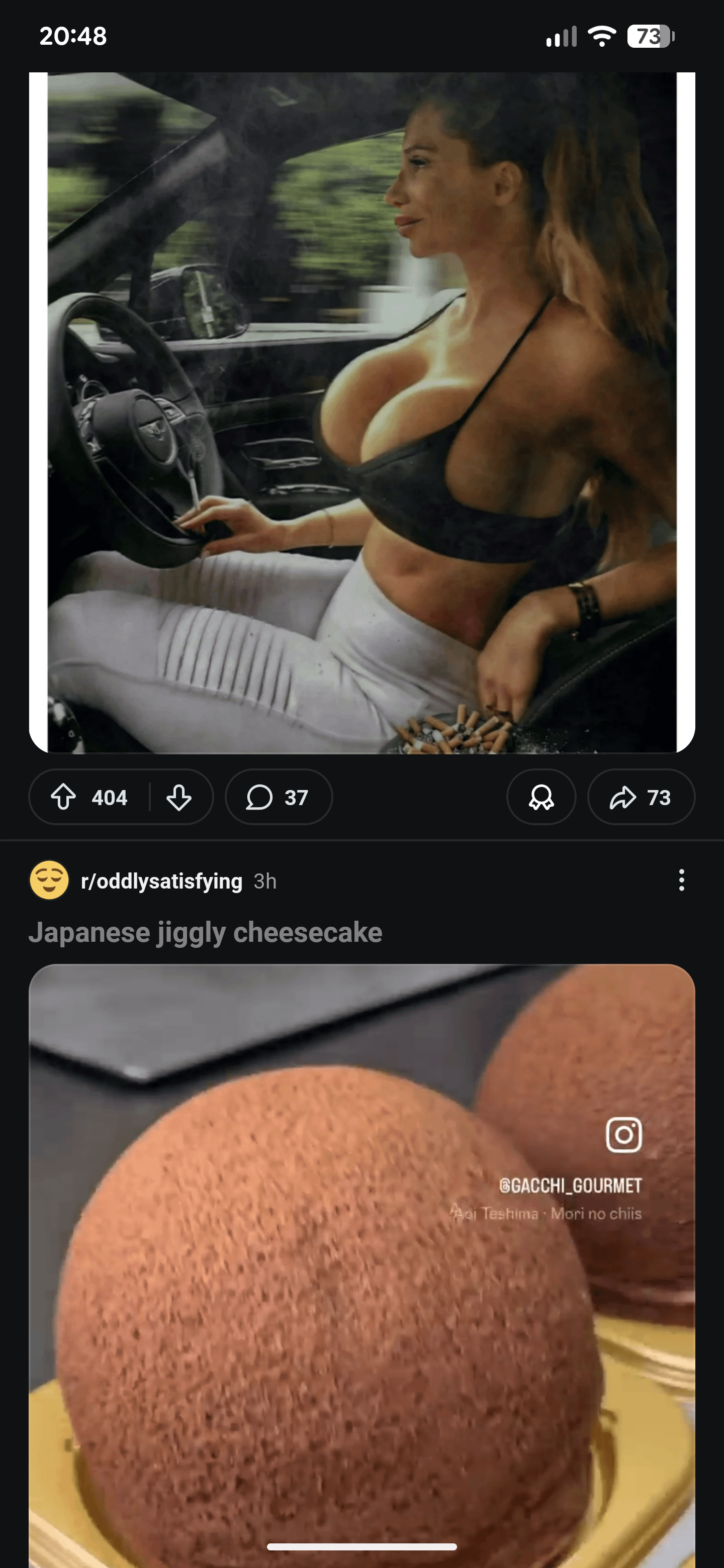Downvote the post with 404 votes
This screenshot has width=724, height=1568.
coord(179,797)
